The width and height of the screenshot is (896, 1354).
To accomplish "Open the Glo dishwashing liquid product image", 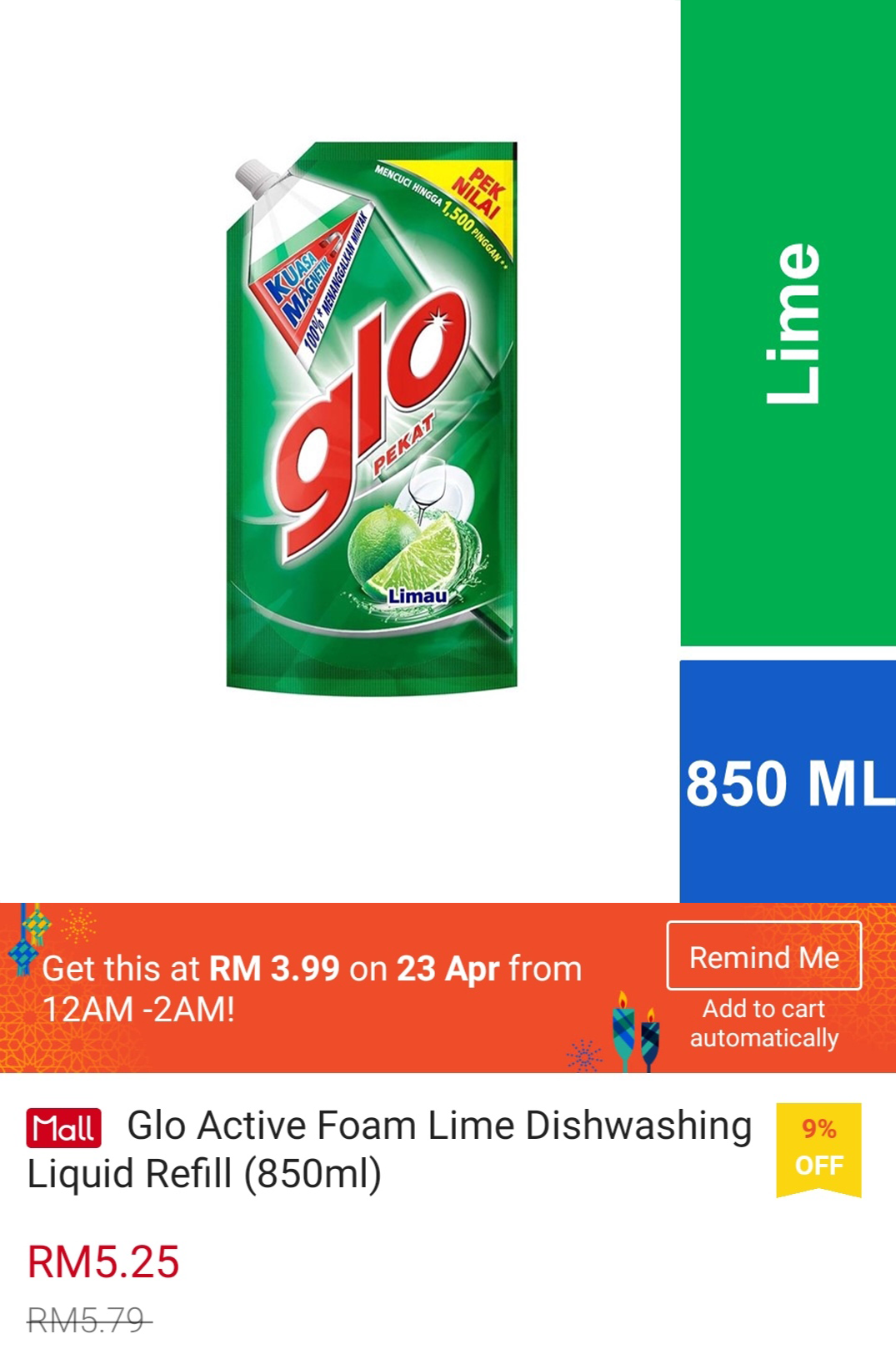I will [x=372, y=417].
